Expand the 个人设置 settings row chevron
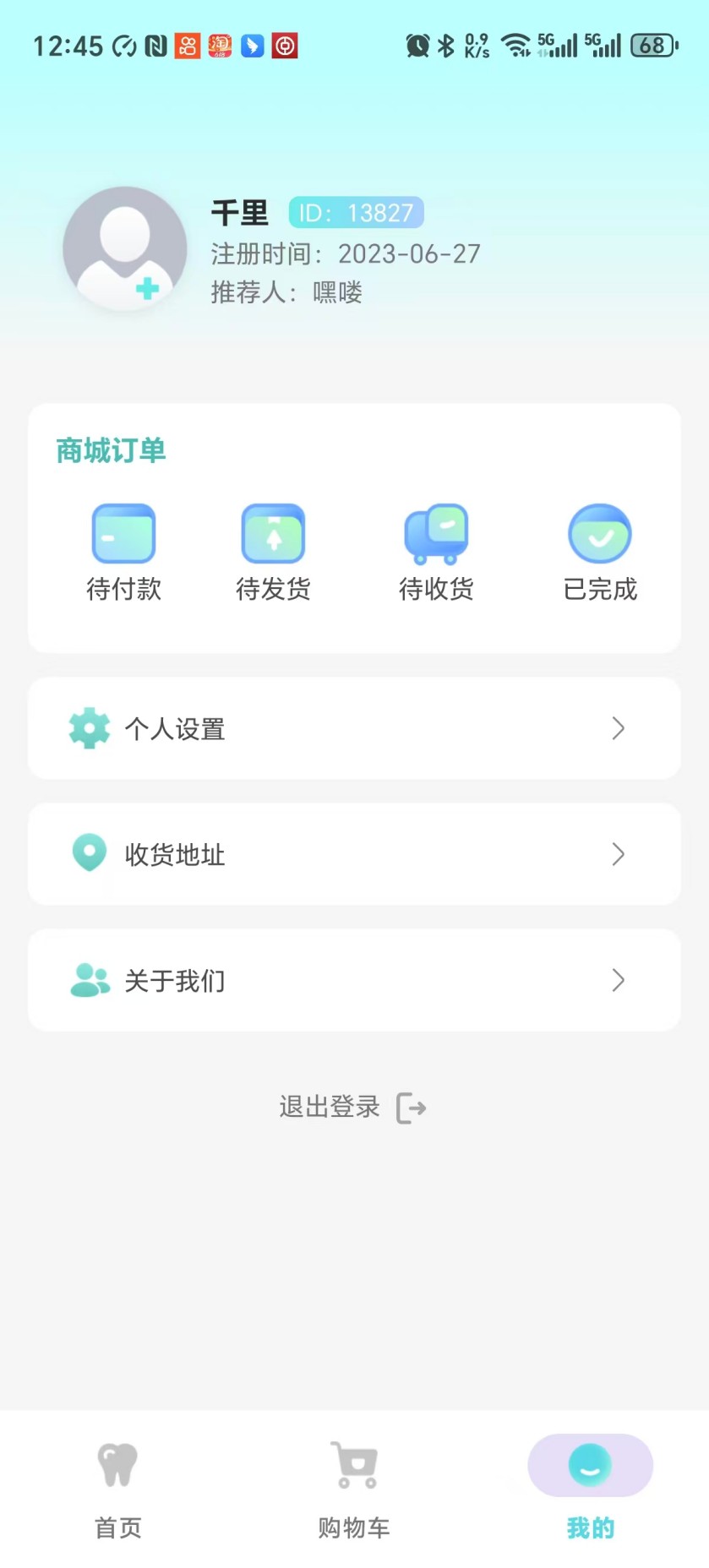The width and height of the screenshot is (709, 1568). pos(618,728)
